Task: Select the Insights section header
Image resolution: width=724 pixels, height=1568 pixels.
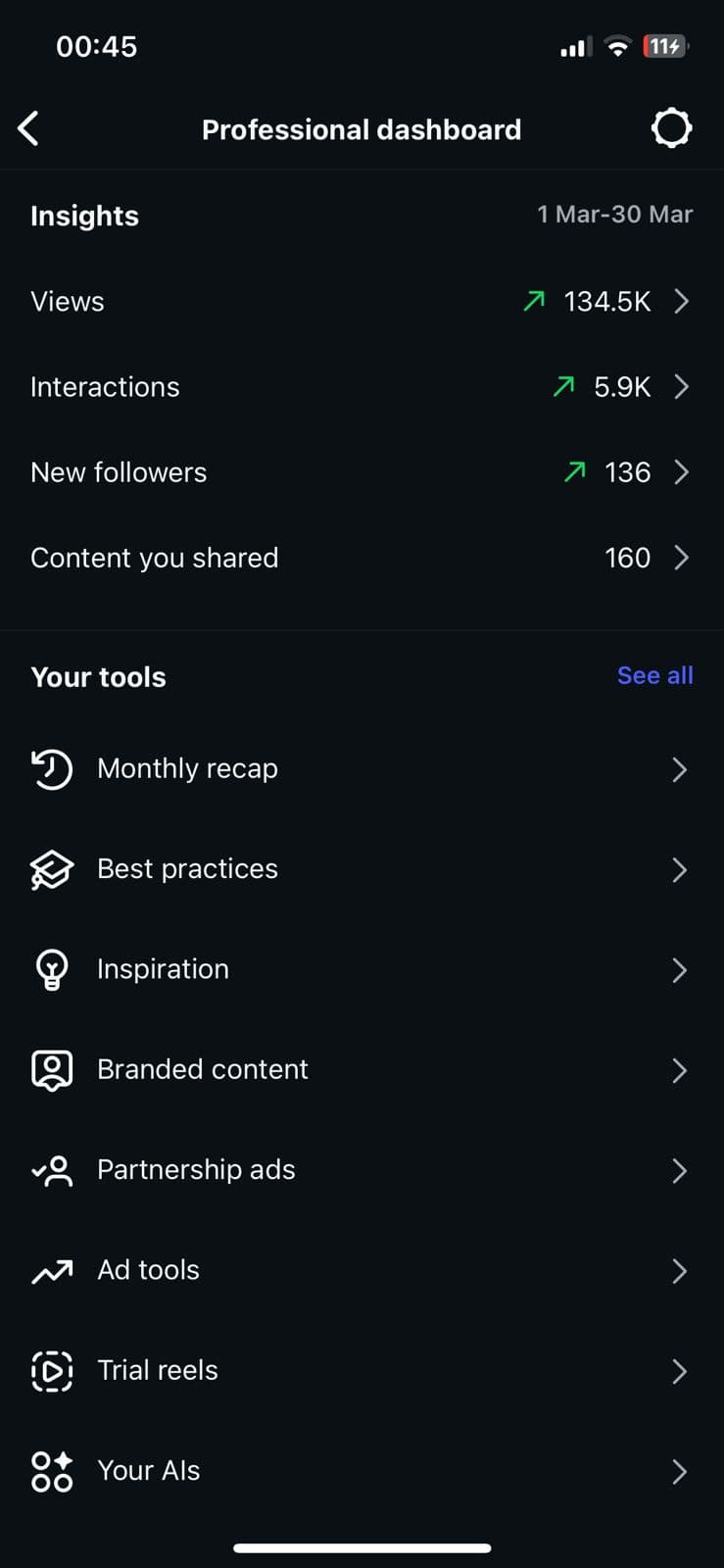Action: (x=84, y=216)
